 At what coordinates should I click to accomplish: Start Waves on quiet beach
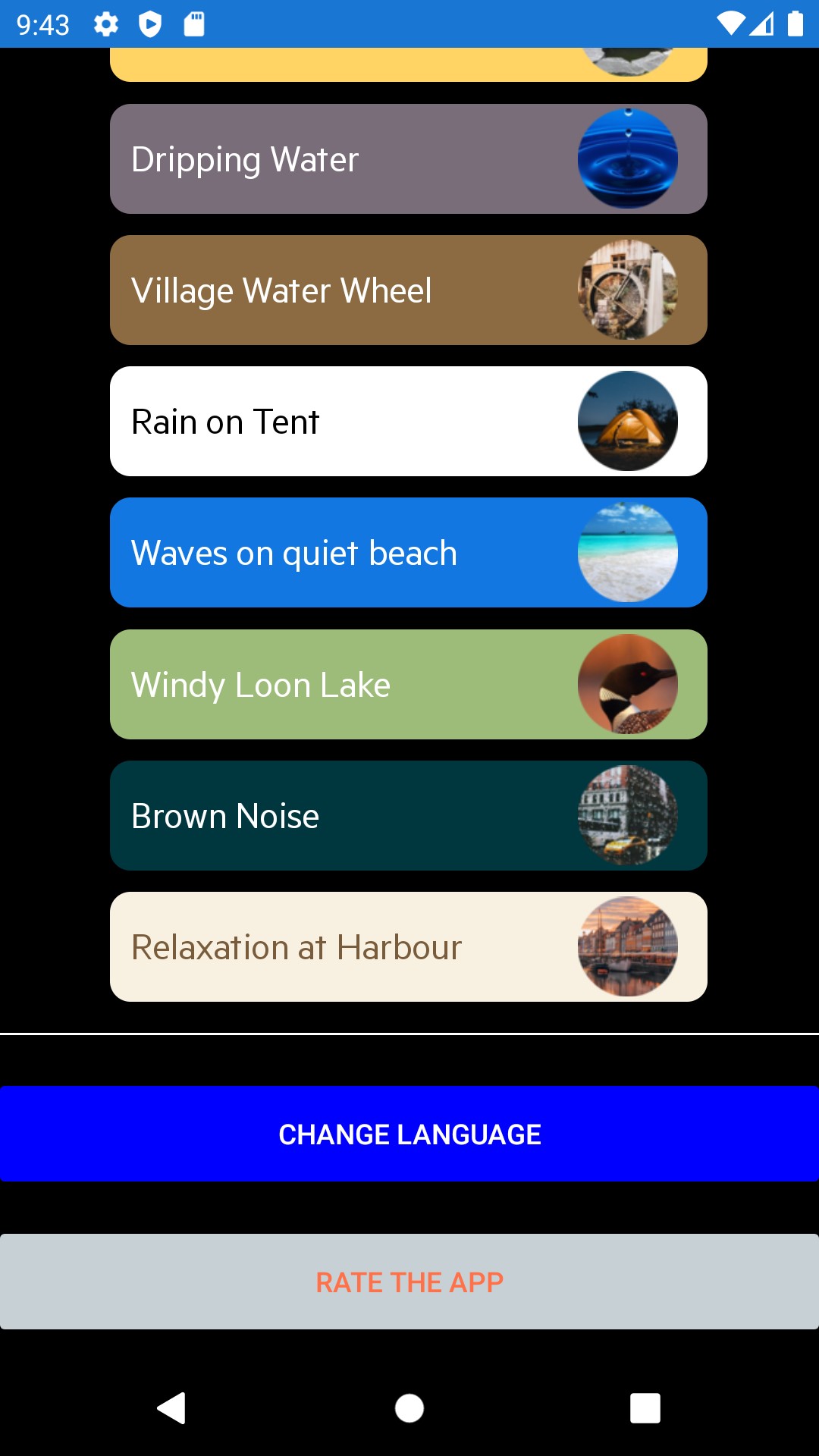tap(408, 553)
